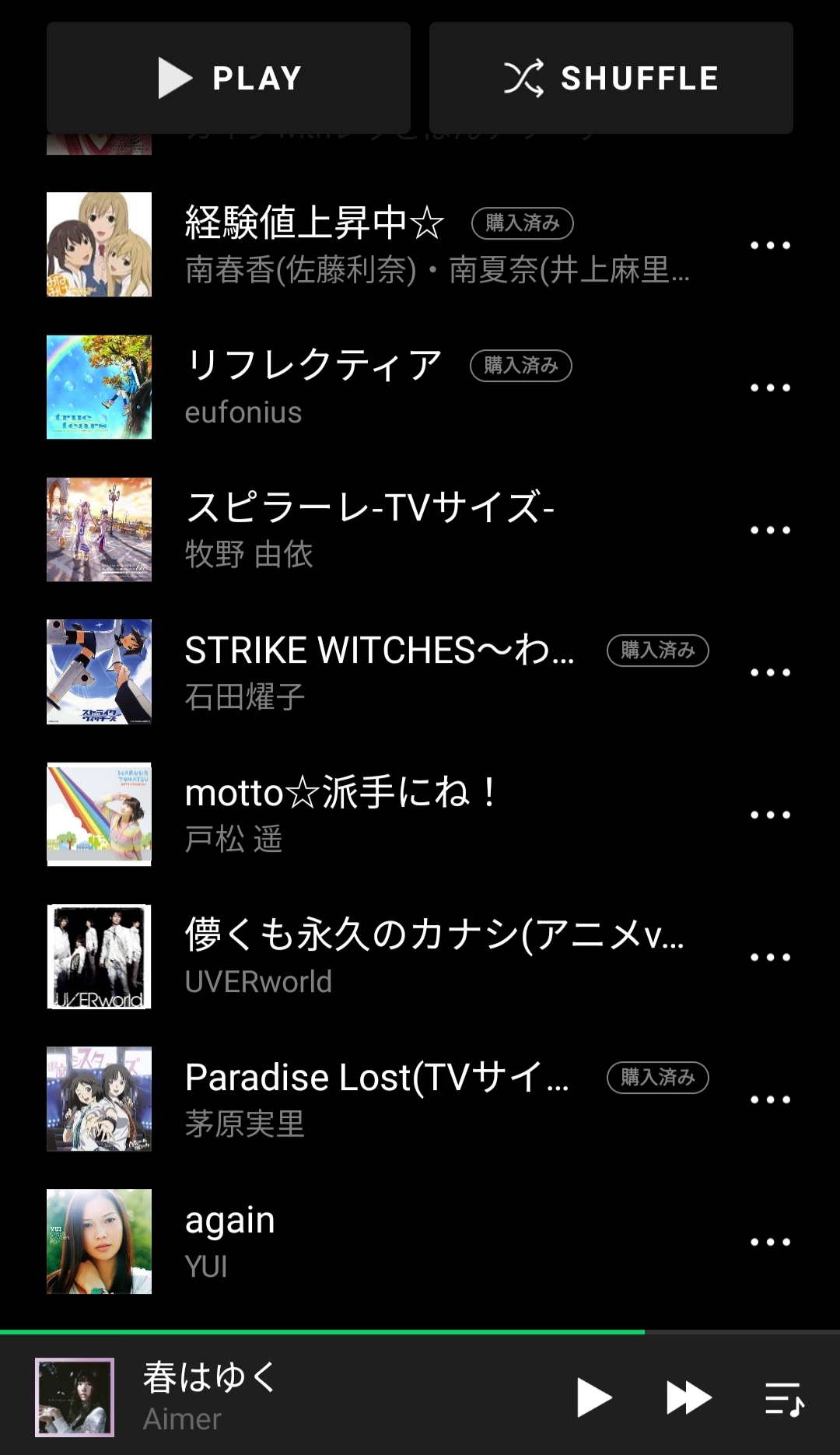Shuffle the playlist tracks

pyautogui.click(x=611, y=78)
